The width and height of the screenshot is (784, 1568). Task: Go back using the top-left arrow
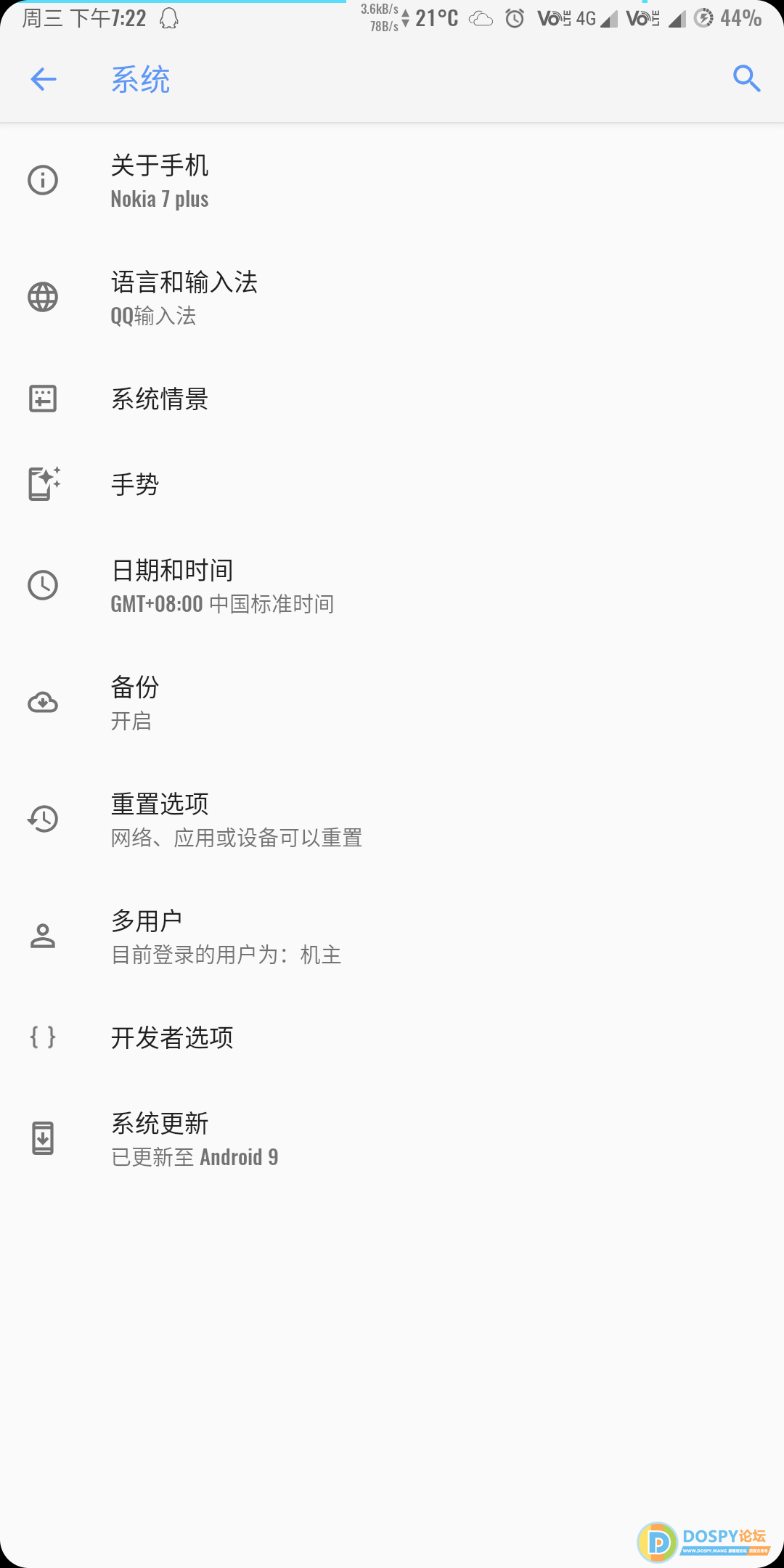(x=44, y=79)
